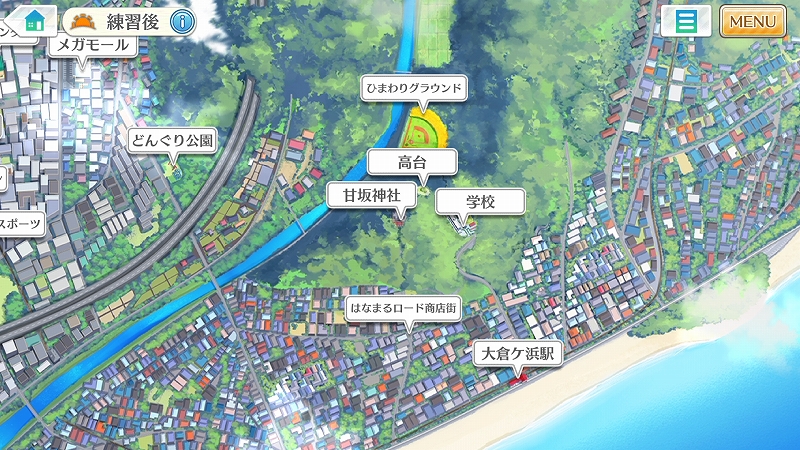Image resolution: width=800 pixels, height=450 pixels.
Task: Select the メガモール location
Action: pos(93,45)
